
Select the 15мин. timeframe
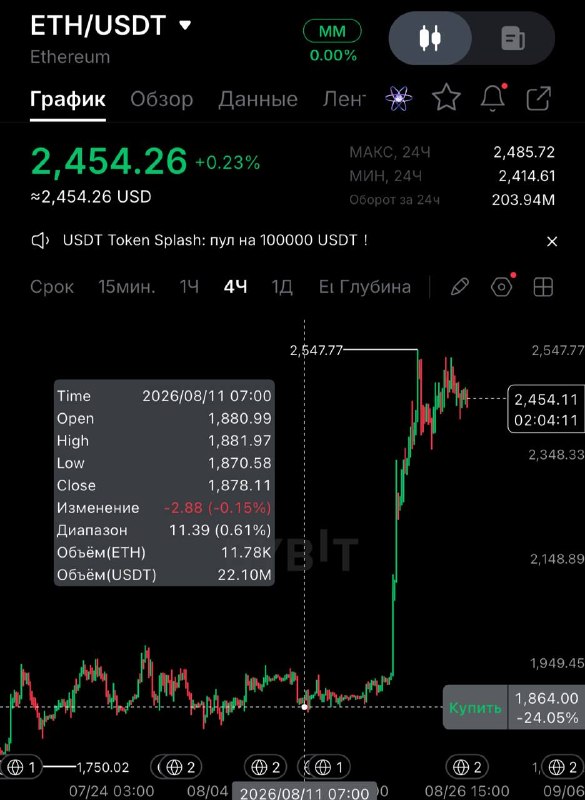(x=126, y=287)
